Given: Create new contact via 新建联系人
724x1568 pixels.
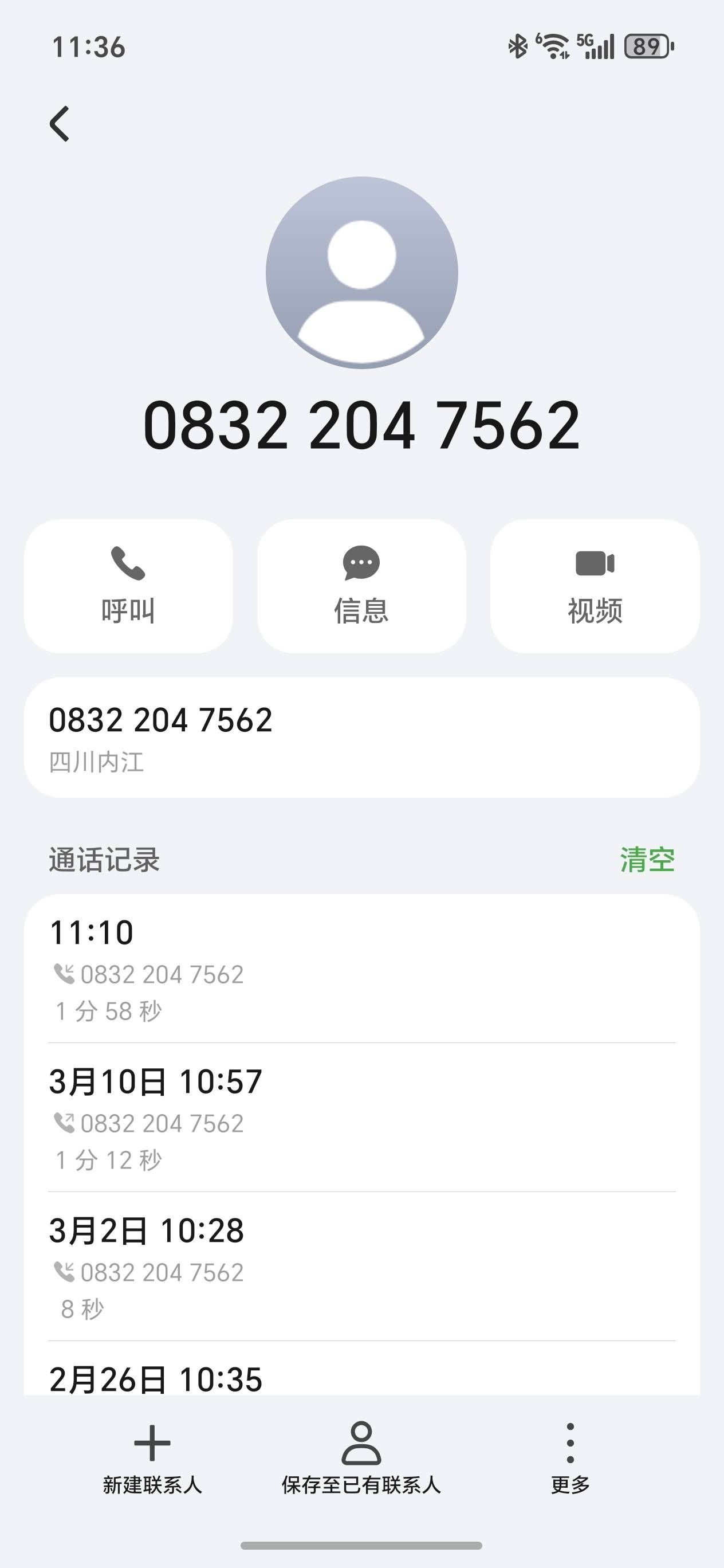Looking at the screenshot, I should click(152, 1458).
